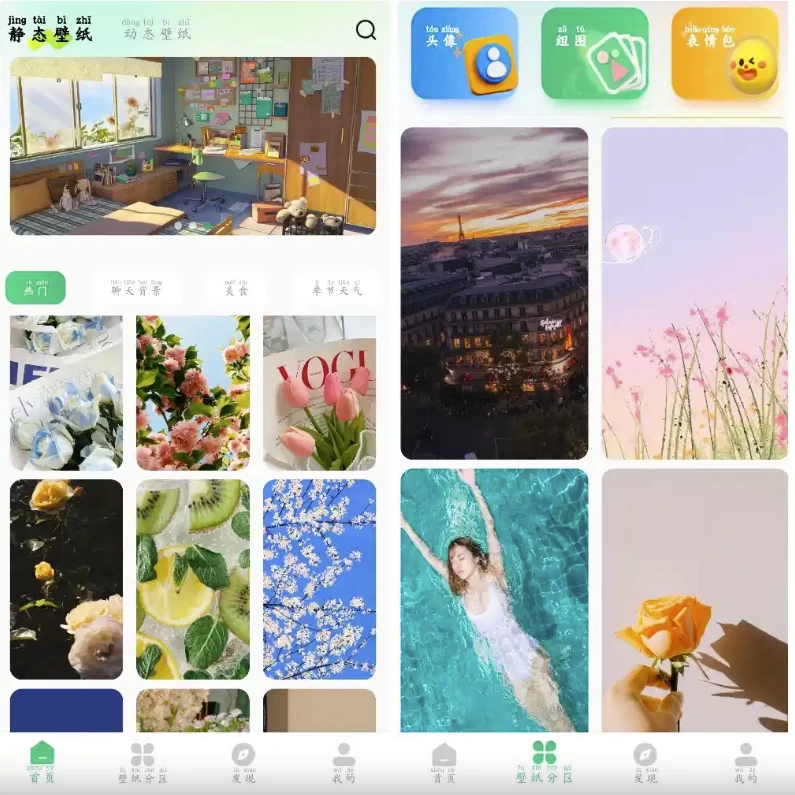Select the 聊天背景 filter chip
Viewport: 795px width, 795px height.
point(136,290)
